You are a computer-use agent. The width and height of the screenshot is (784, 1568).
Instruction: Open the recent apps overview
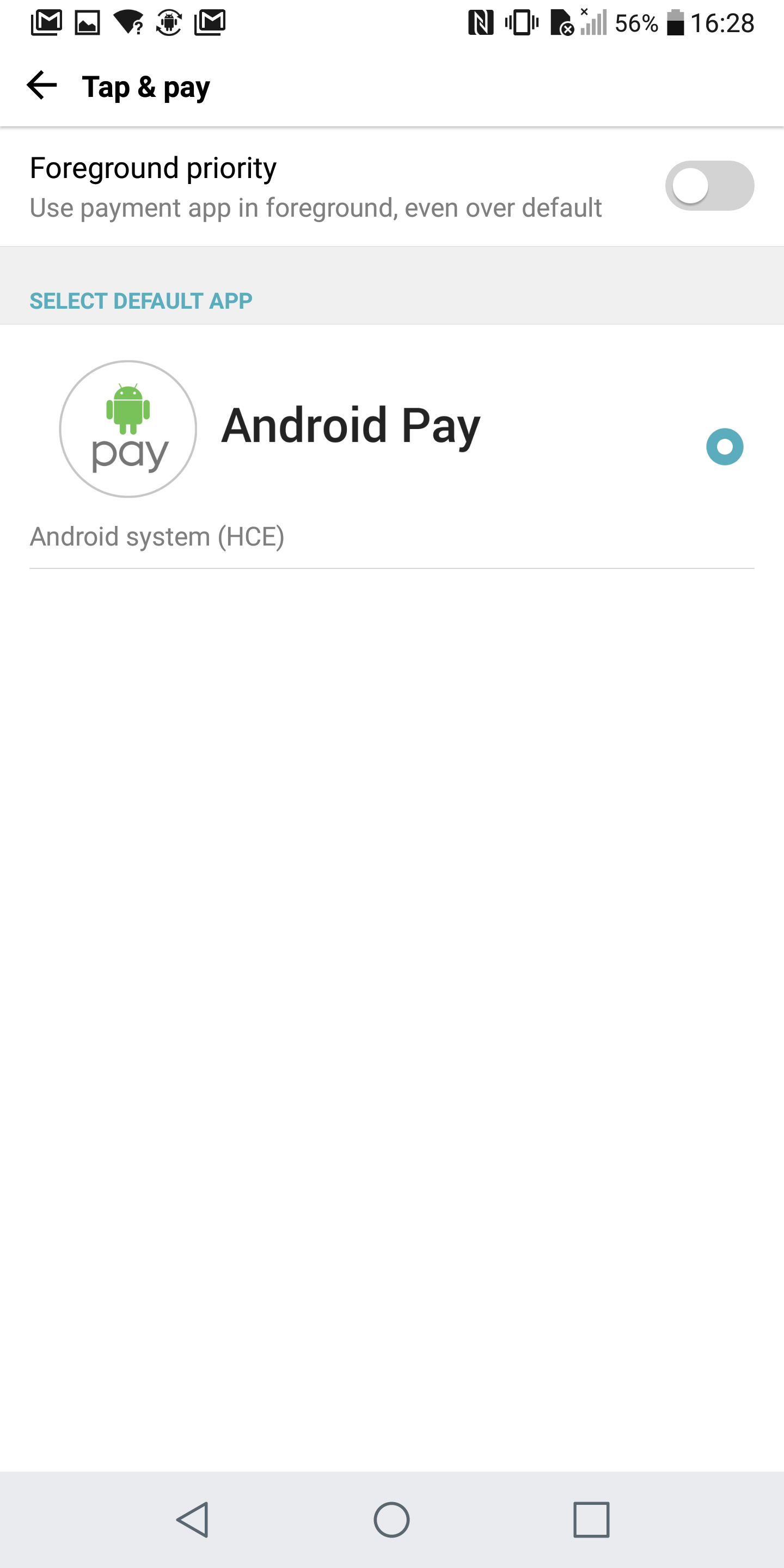pos(591,1520)
